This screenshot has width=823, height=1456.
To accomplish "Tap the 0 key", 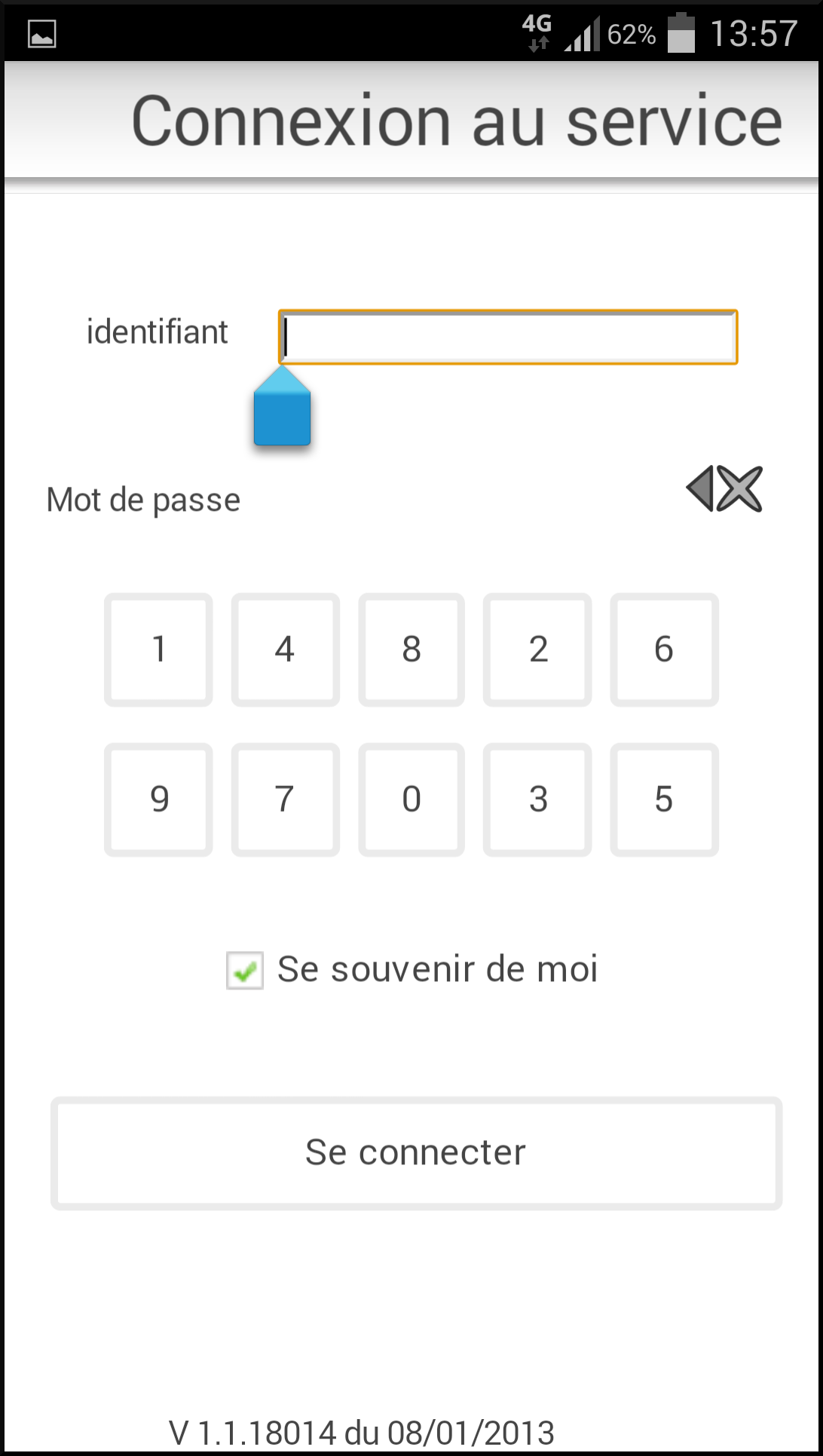I will click(x=411, y=800).
